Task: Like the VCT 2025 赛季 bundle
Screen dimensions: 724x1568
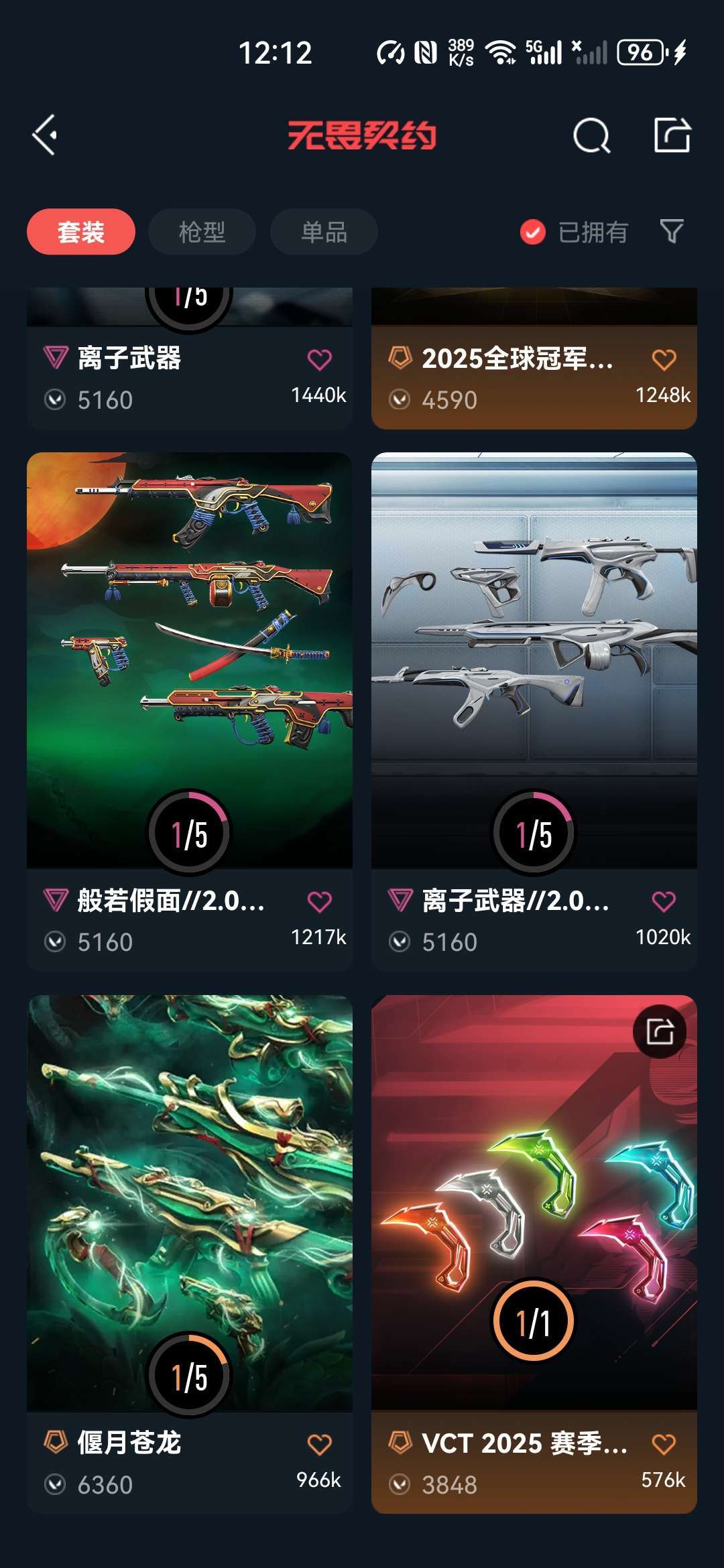Action: [664, 1445]
